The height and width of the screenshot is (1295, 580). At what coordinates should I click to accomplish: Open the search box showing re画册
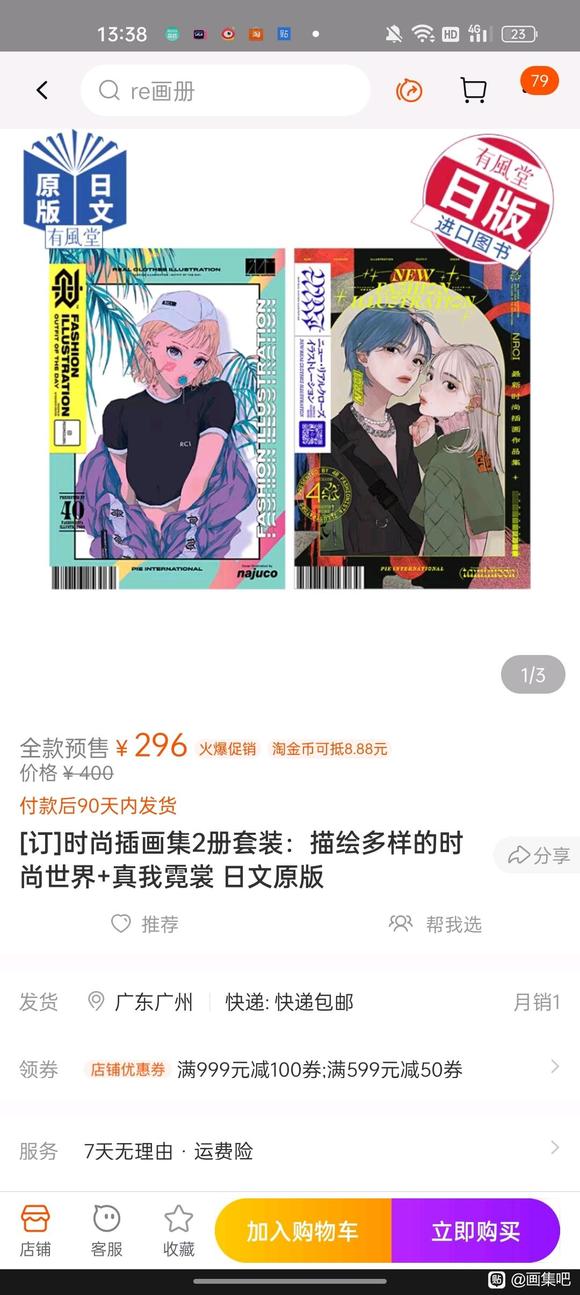226,91
